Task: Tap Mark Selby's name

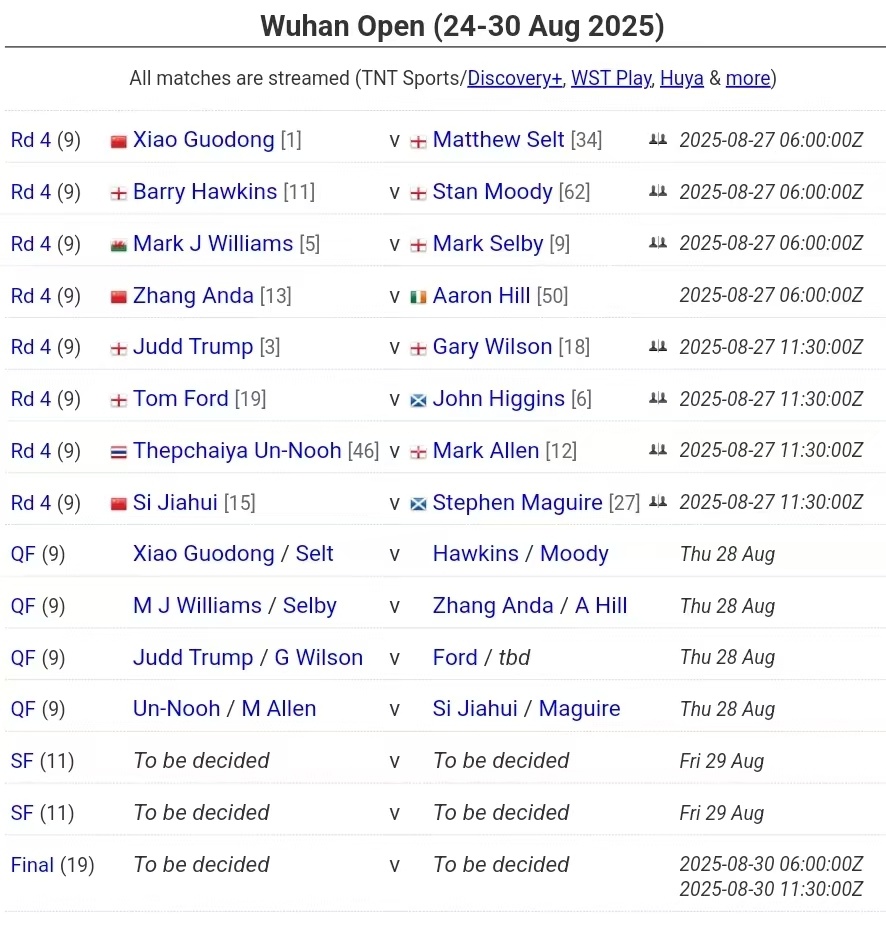Action: coord(488,244)
